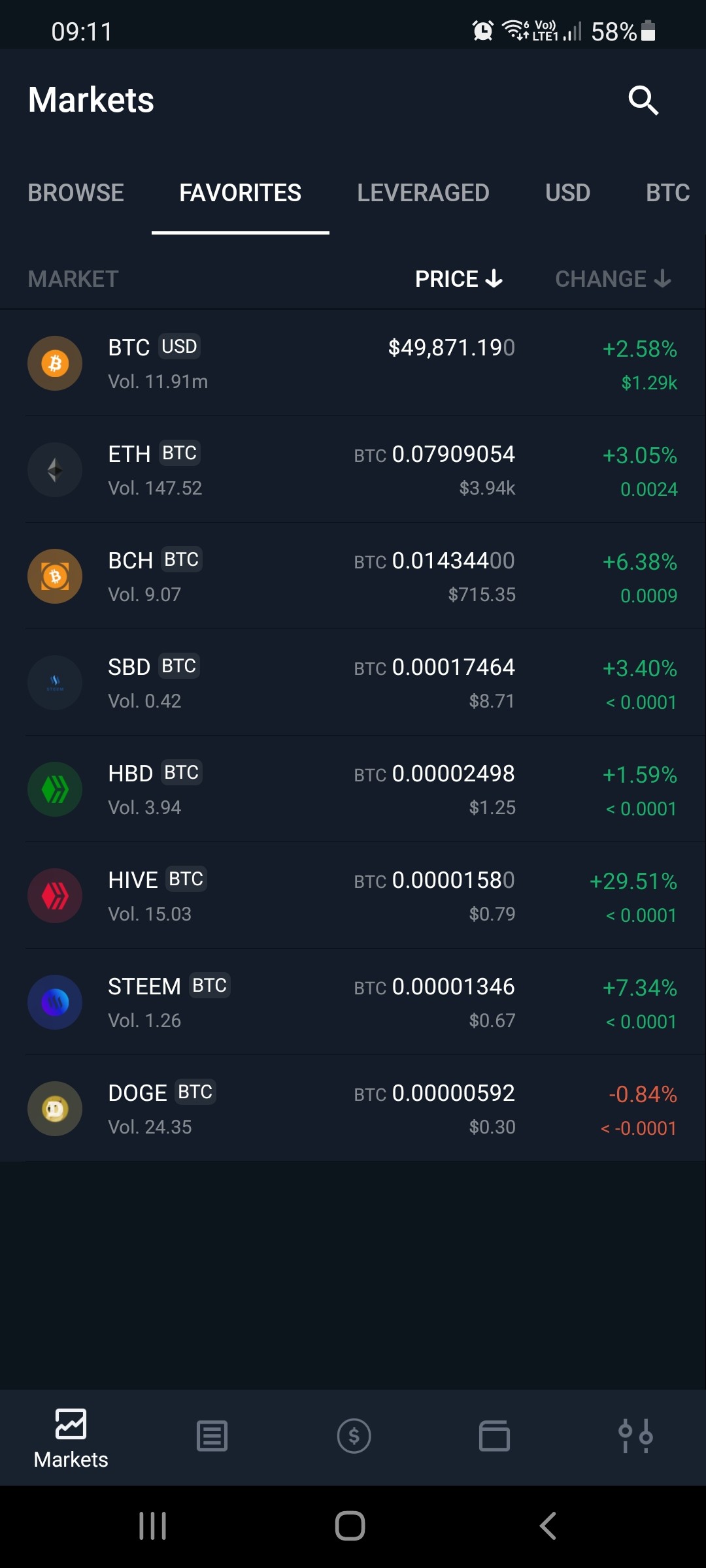The image size is (706, 1568).
Task: Open the DOGE BTC market
Action: 353,1109
